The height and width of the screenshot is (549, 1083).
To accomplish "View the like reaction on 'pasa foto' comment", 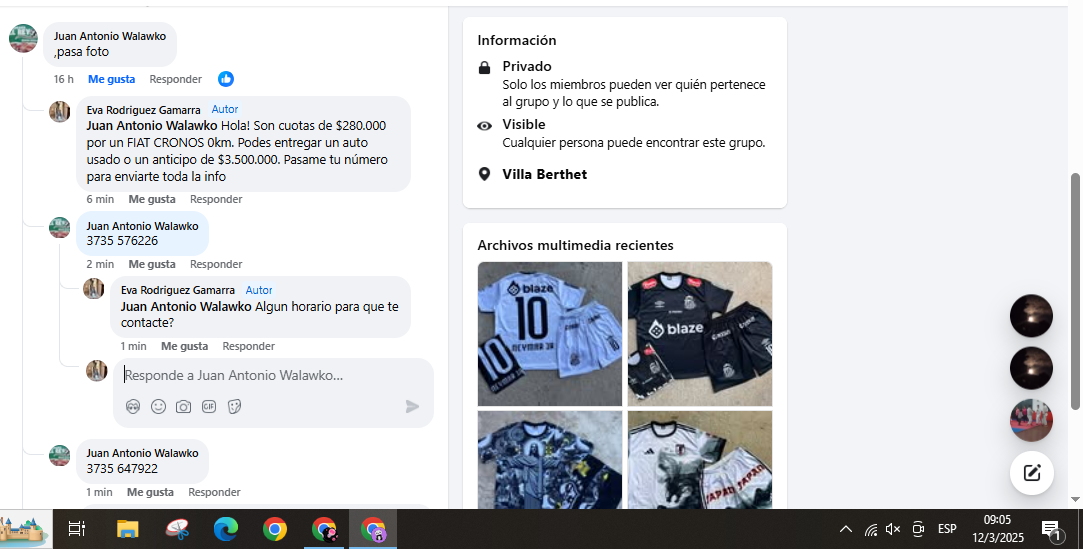I will point(226,79).
